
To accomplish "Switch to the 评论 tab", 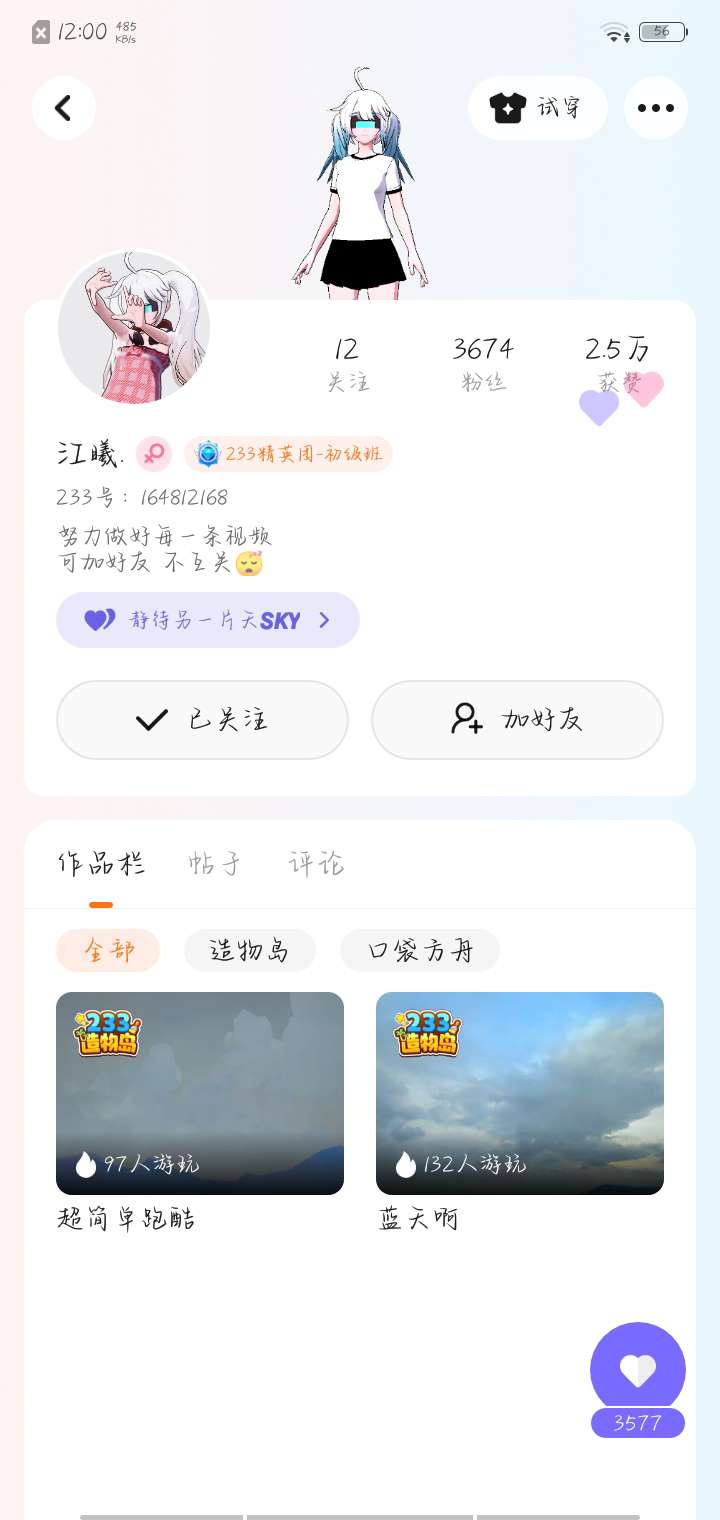I will [316, 863].
